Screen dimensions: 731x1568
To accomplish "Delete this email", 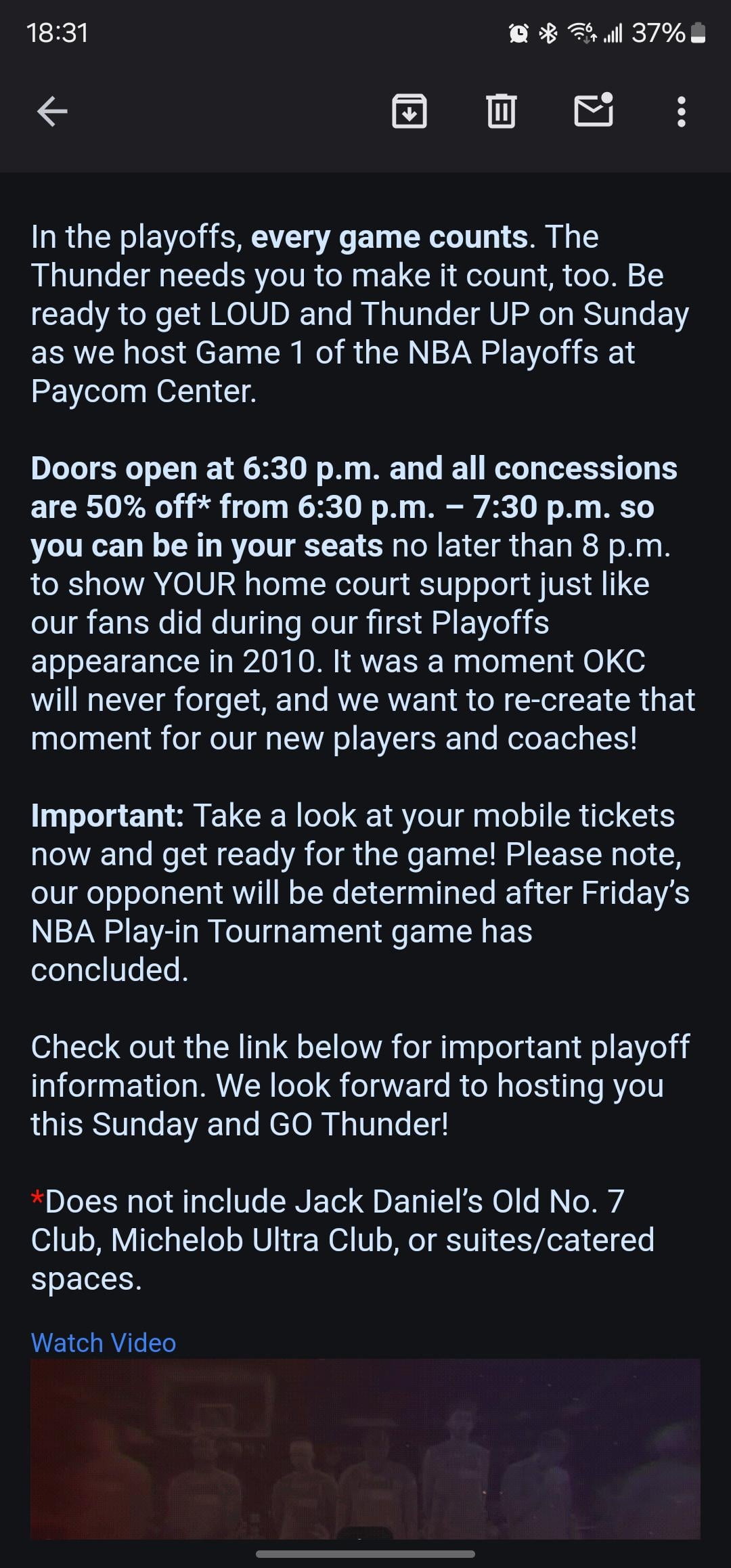I will [501, 112].
